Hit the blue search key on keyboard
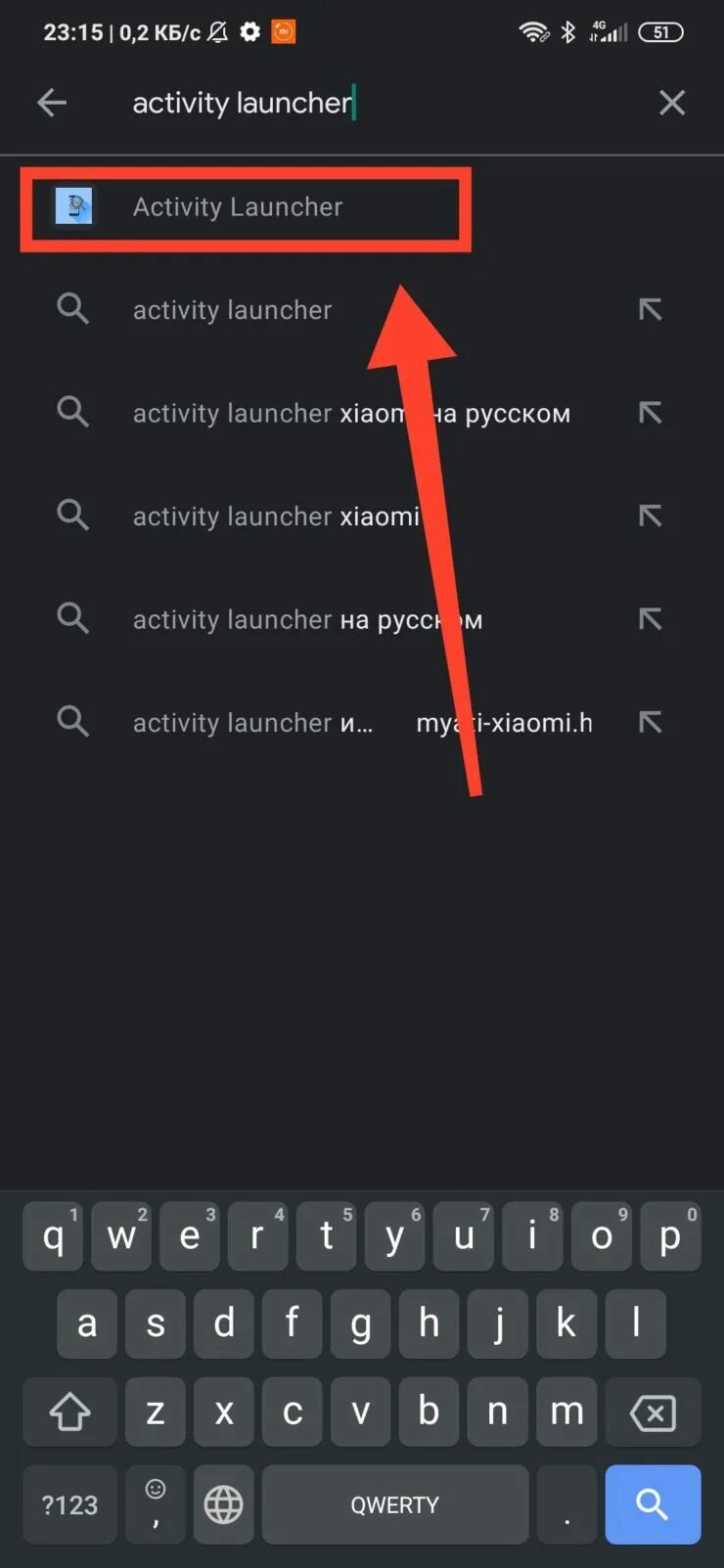Image resolution: width=724 pixels, height=1568 pixels. (653, 1504)
